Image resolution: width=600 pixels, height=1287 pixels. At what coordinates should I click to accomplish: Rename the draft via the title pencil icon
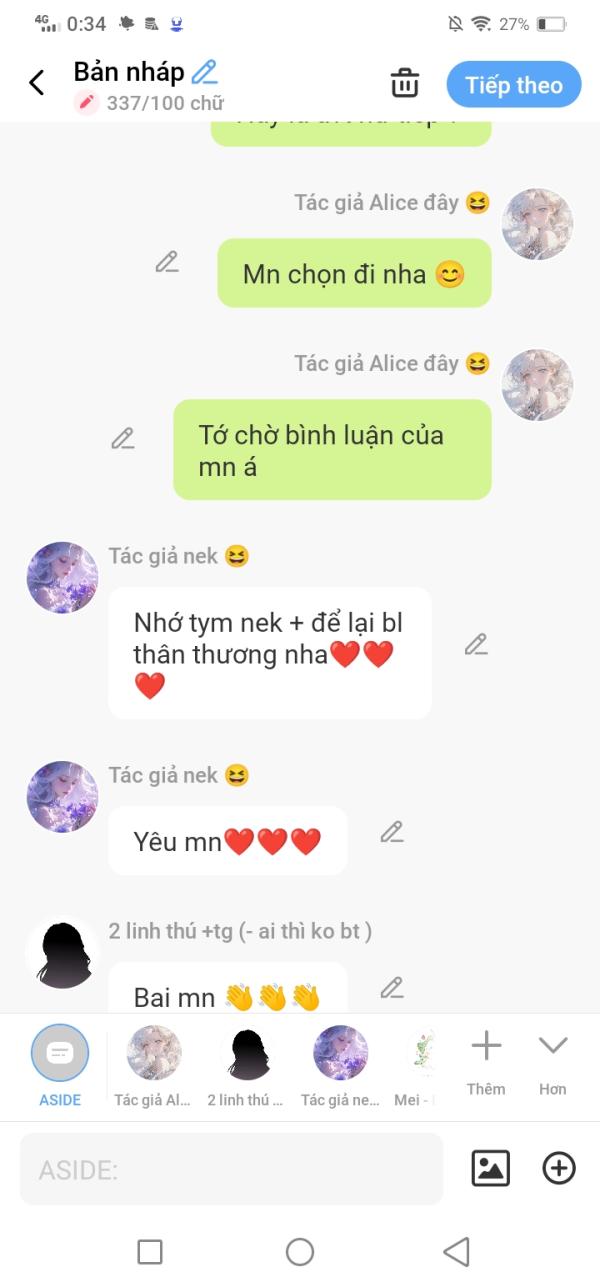[204, 72]
